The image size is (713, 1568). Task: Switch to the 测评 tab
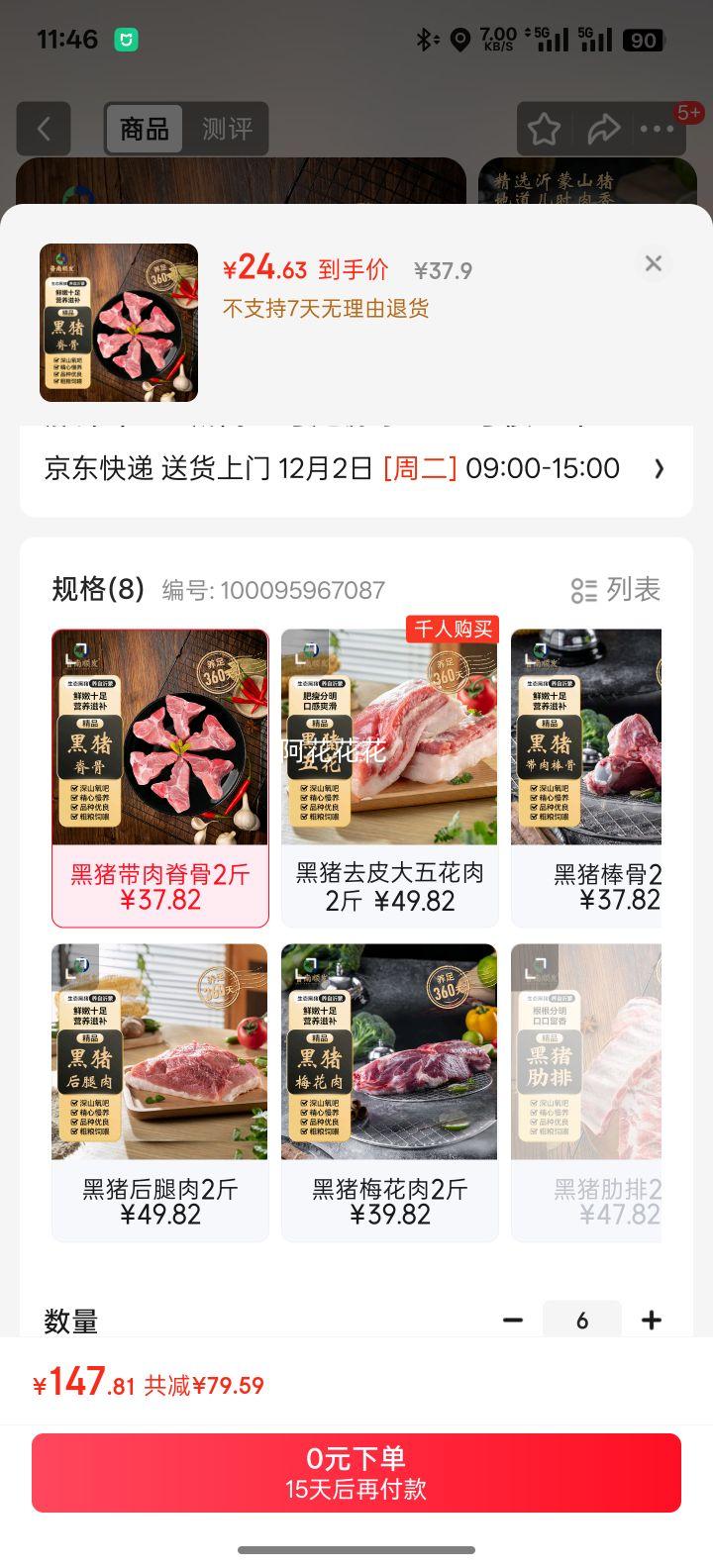(x=227, y=129)
